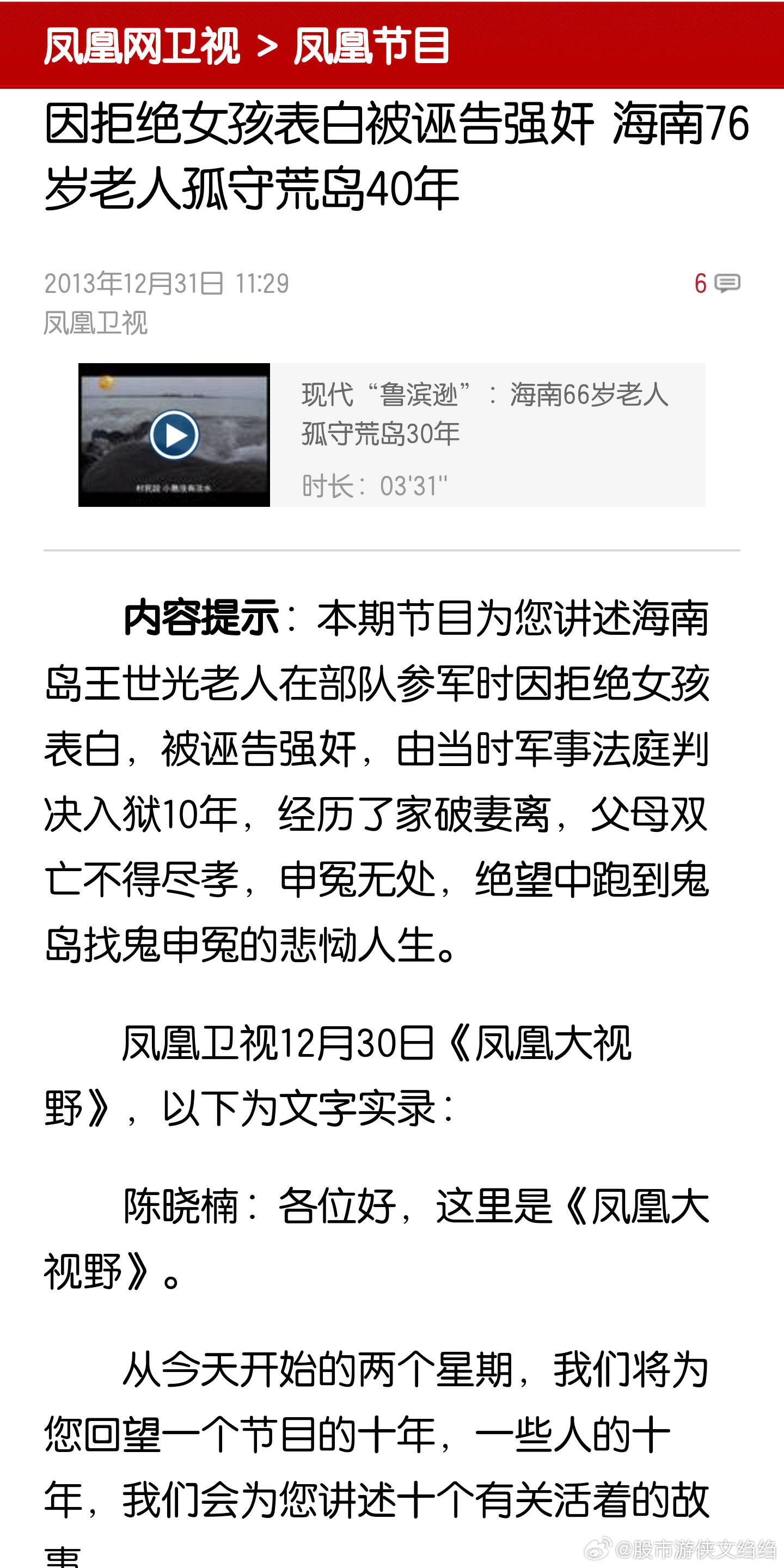
Task: Open the comments icon showing 6
Action: (718, 284)
